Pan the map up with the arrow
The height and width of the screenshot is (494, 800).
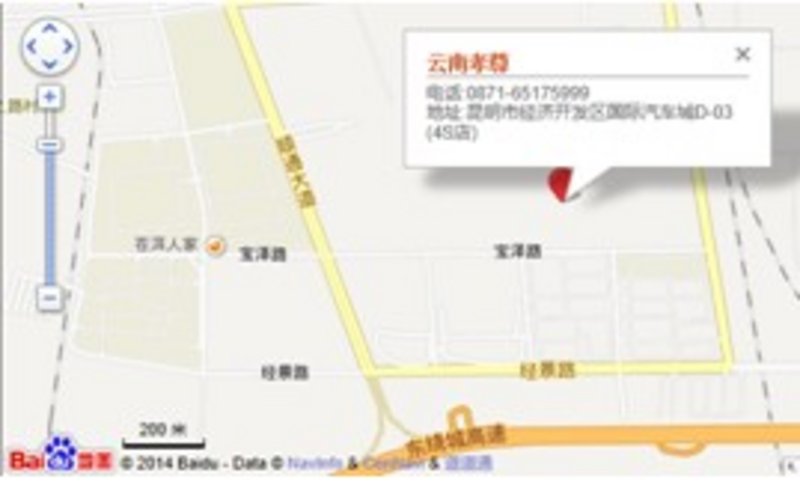coord(49,27)
